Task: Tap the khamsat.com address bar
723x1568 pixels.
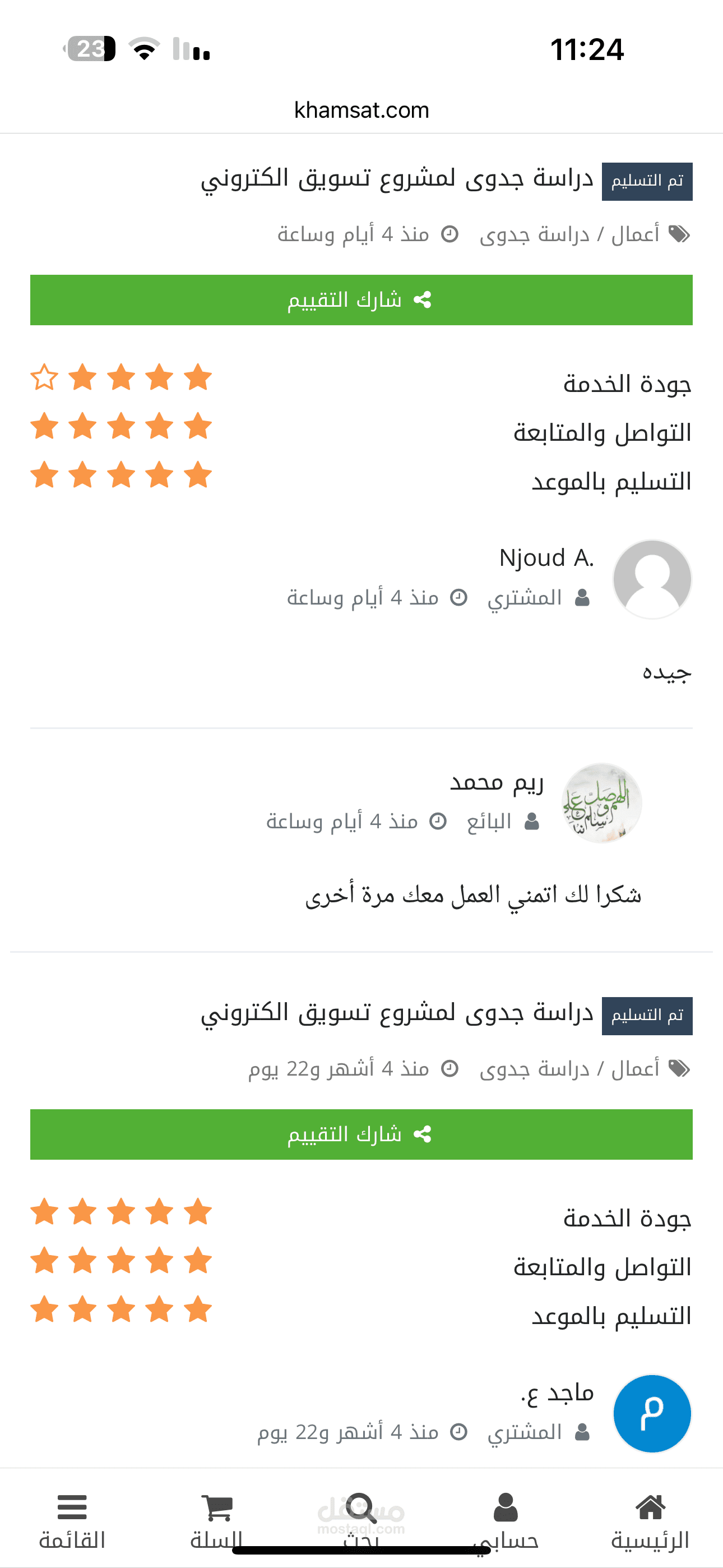Action: click(x=361, y=110)
